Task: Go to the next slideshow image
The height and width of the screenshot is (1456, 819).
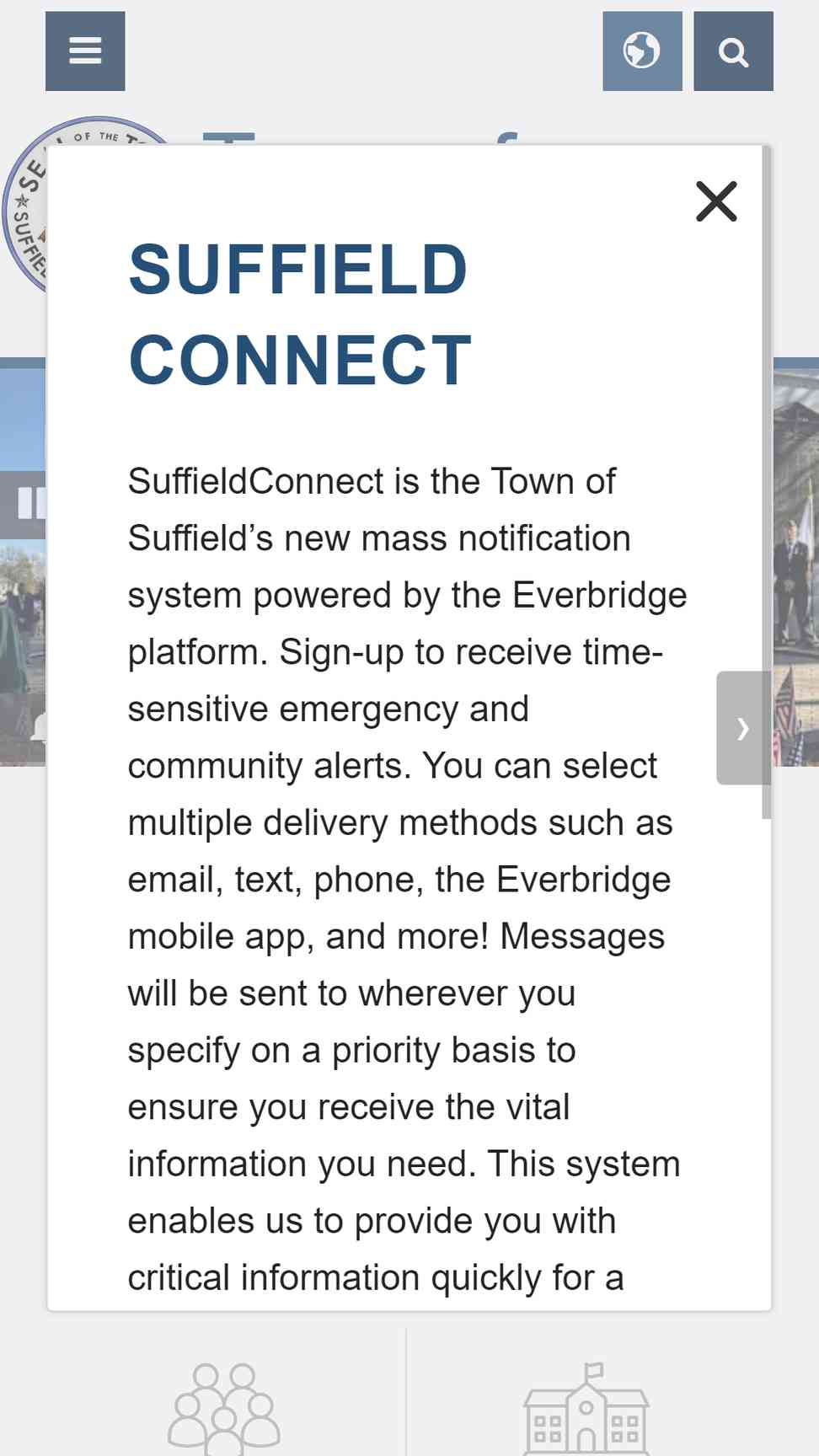Action: [743, 728]
